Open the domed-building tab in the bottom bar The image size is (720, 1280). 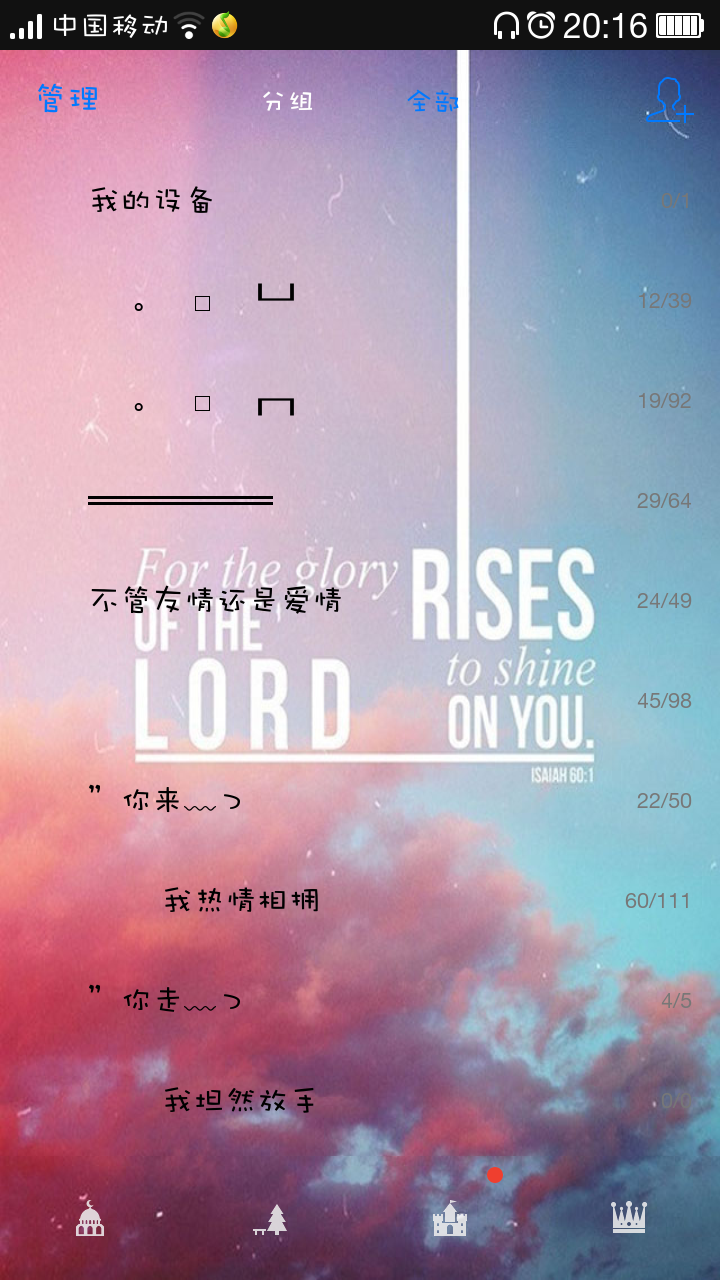coord(90,1218)
